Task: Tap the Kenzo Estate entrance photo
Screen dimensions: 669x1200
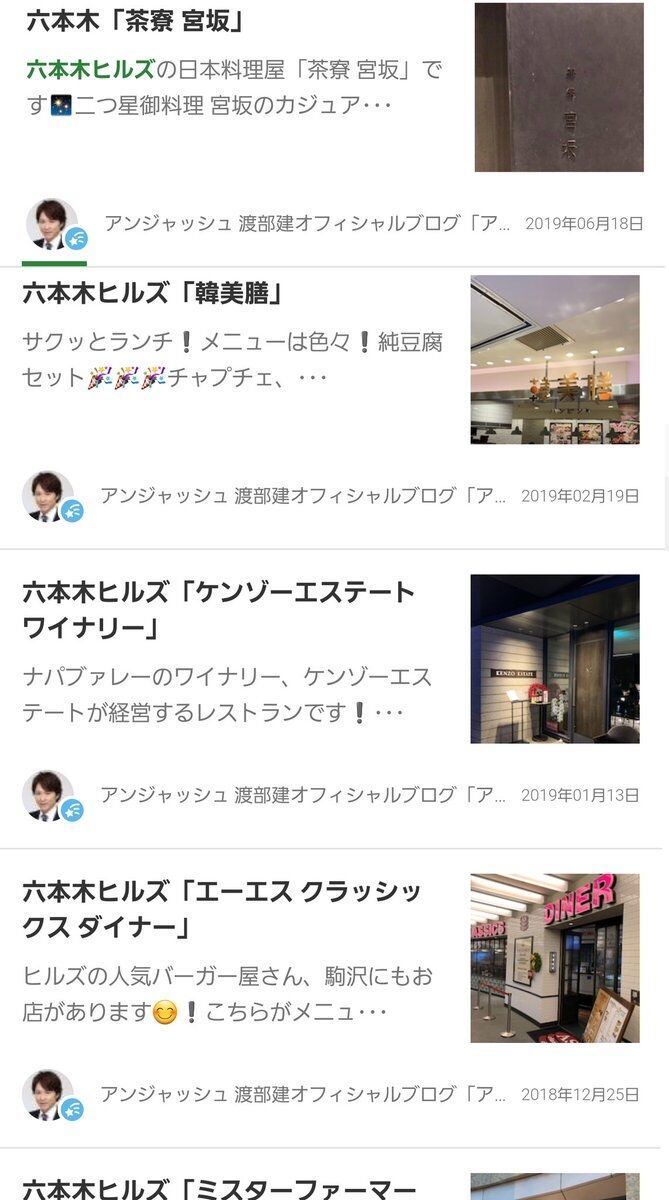Action: point(555,659)
